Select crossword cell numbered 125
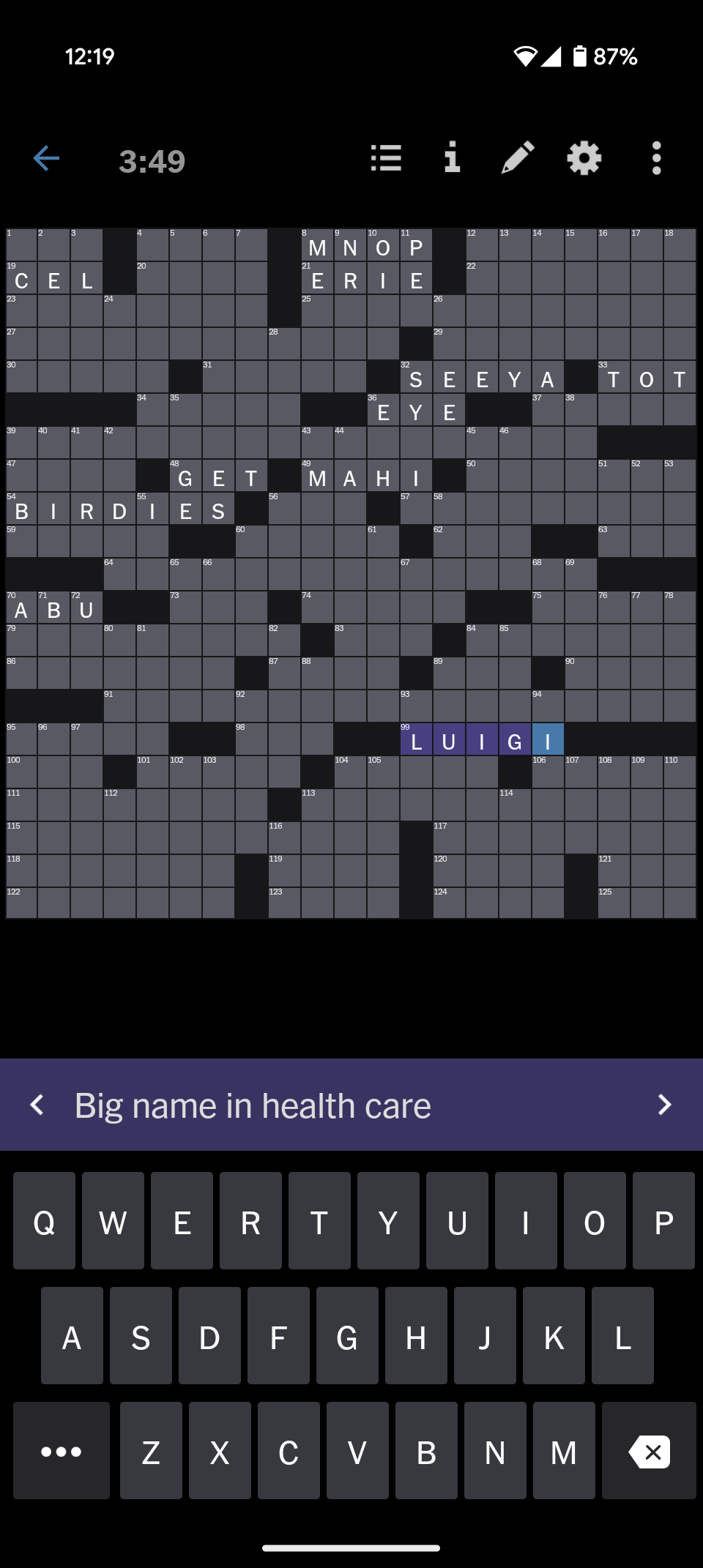Image resolution: width=703 pixels, height=1568 pixels. 614,903
